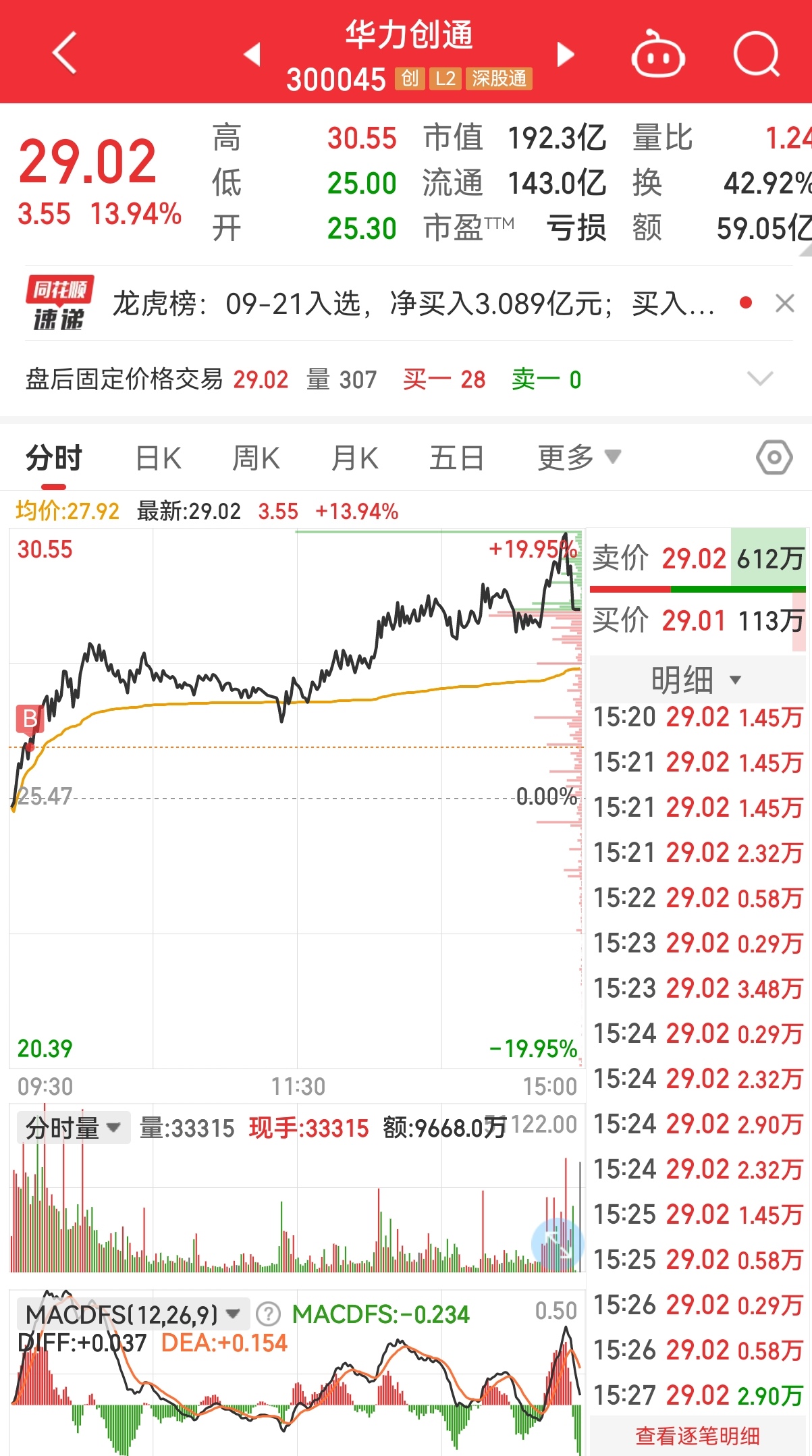
Task: Open the 龙虎榜 news banner
Action: (413, 304)
